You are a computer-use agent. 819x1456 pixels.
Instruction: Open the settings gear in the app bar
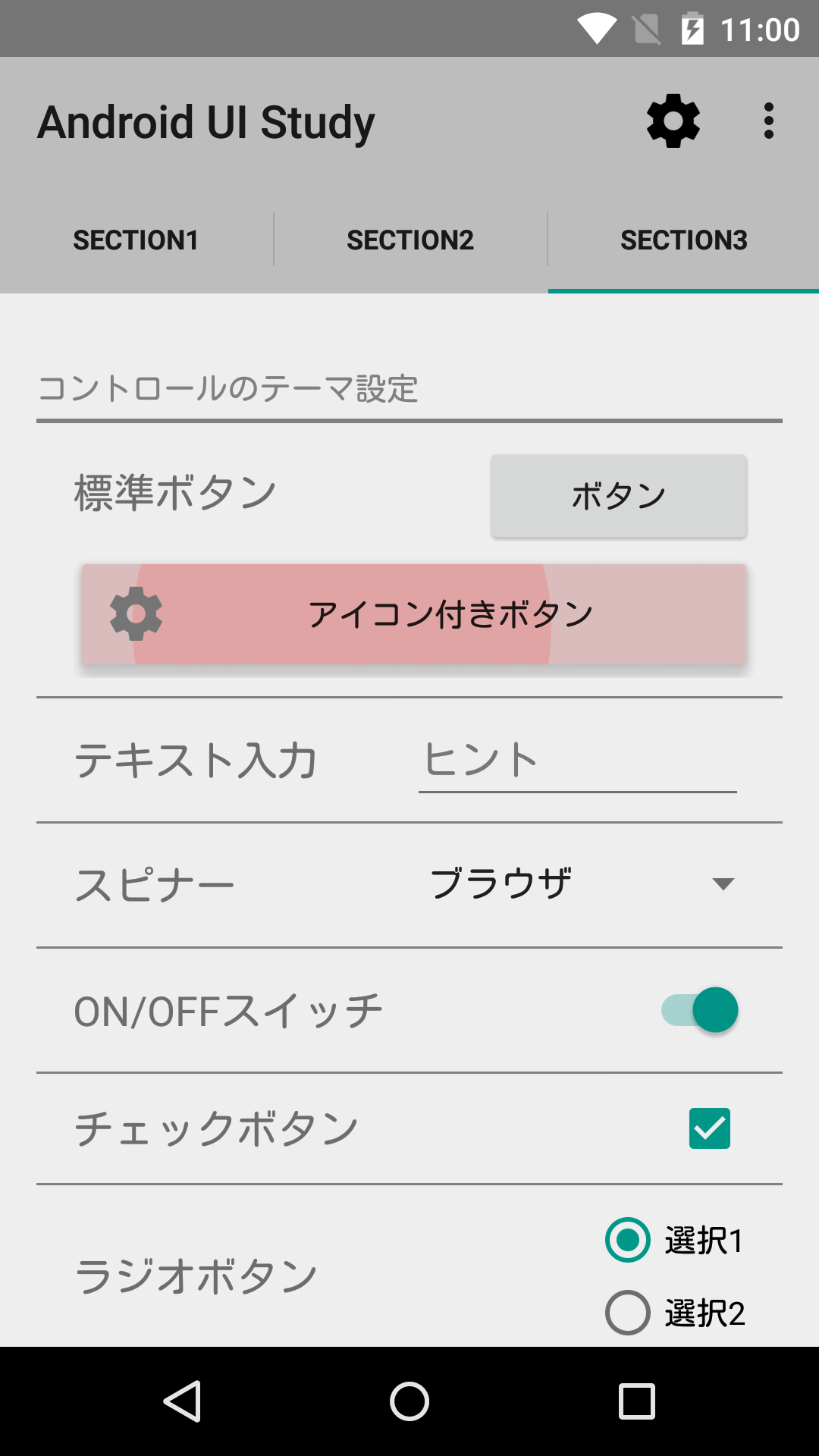point(673,121)
